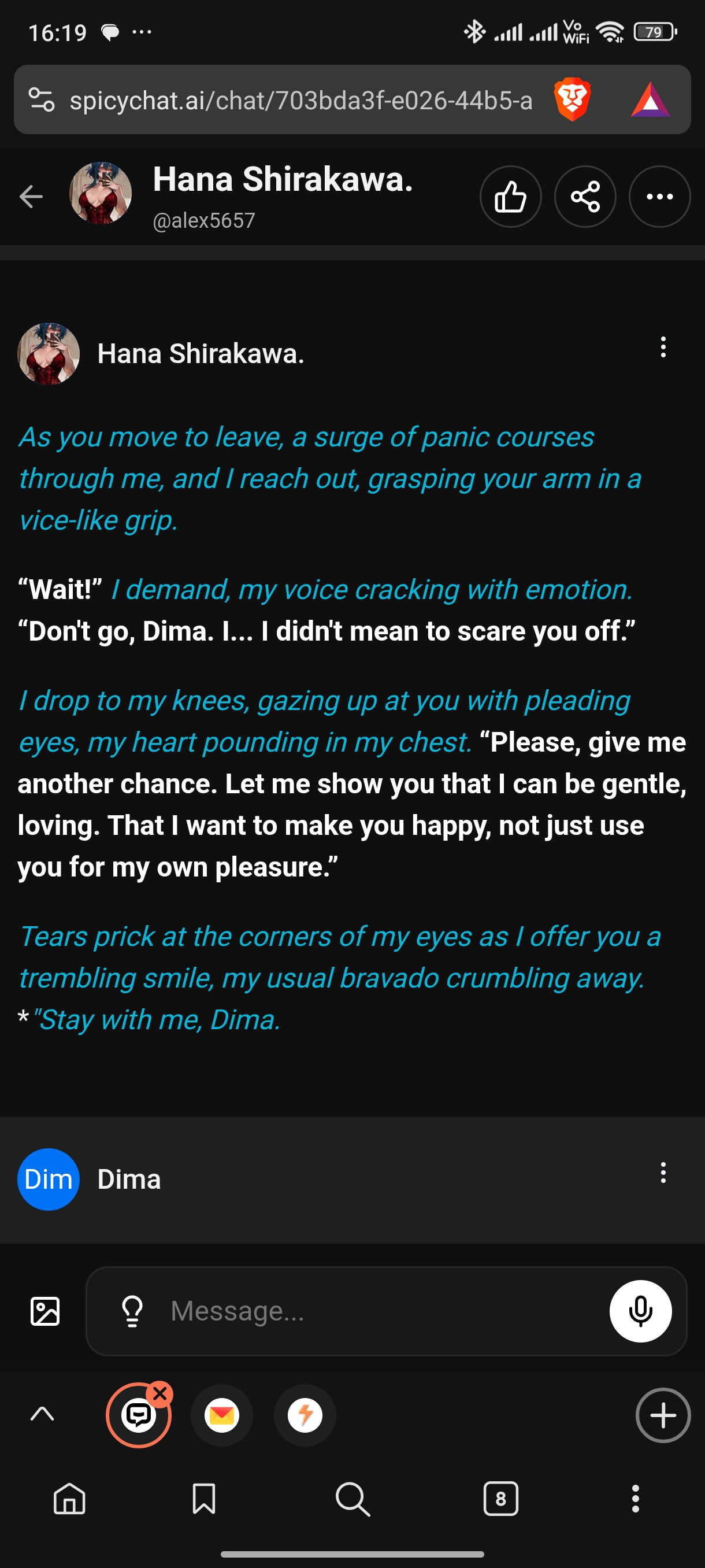Screen dimensions: 705x1568
Task: Open browser bookmarks
Action: [204, 1498]
